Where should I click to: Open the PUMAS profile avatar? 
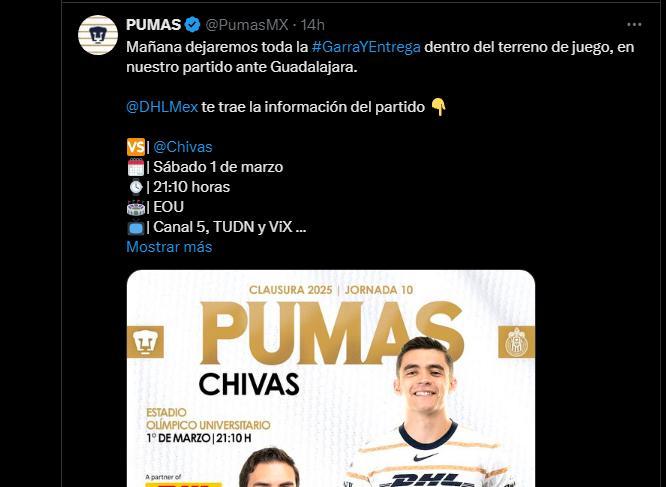(98, 34)
